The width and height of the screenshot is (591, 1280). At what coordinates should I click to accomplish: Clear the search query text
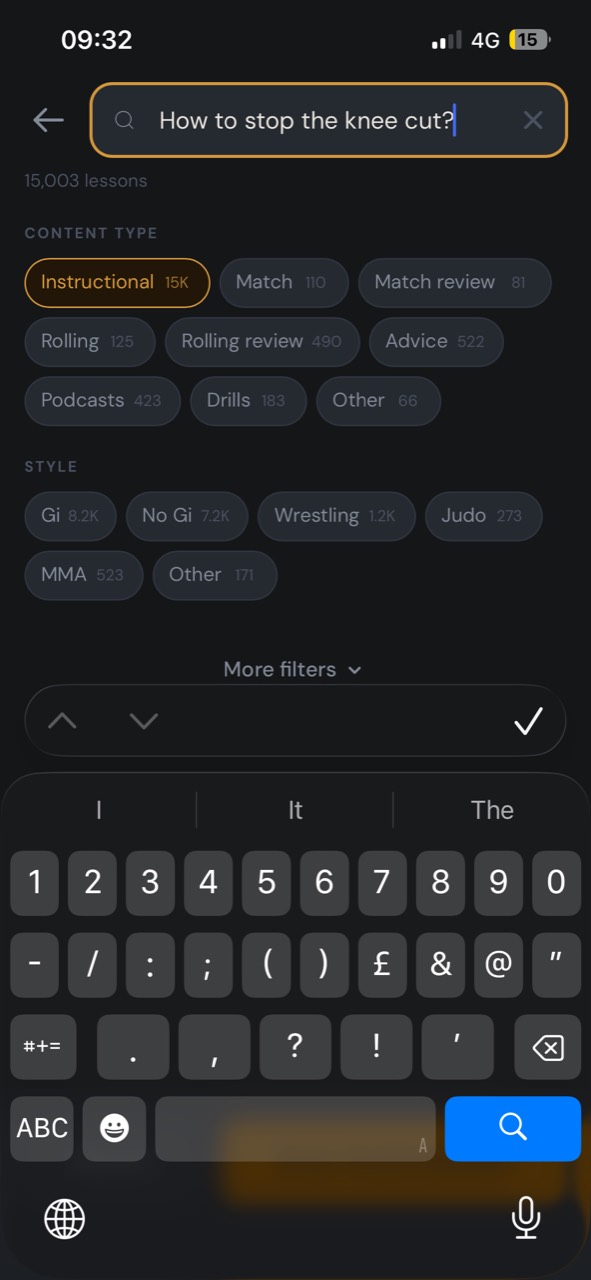[x=533, y=120]
